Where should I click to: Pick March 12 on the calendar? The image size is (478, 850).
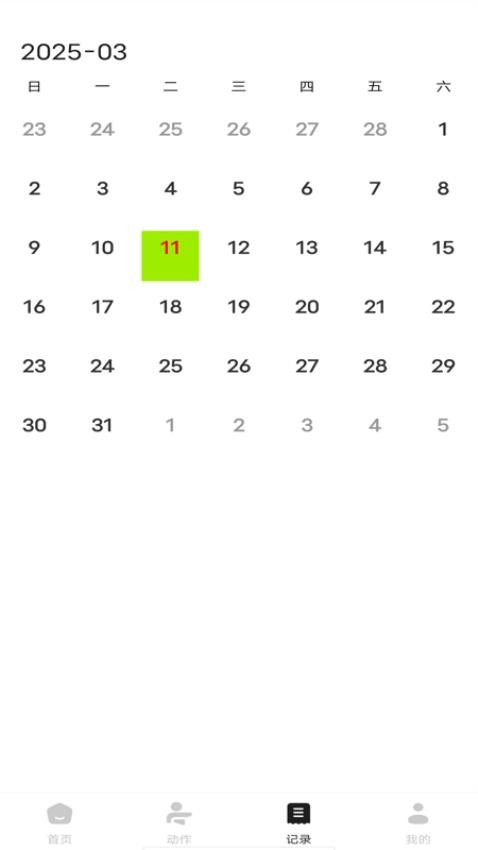pyautogui.click(x=238, y=248)
